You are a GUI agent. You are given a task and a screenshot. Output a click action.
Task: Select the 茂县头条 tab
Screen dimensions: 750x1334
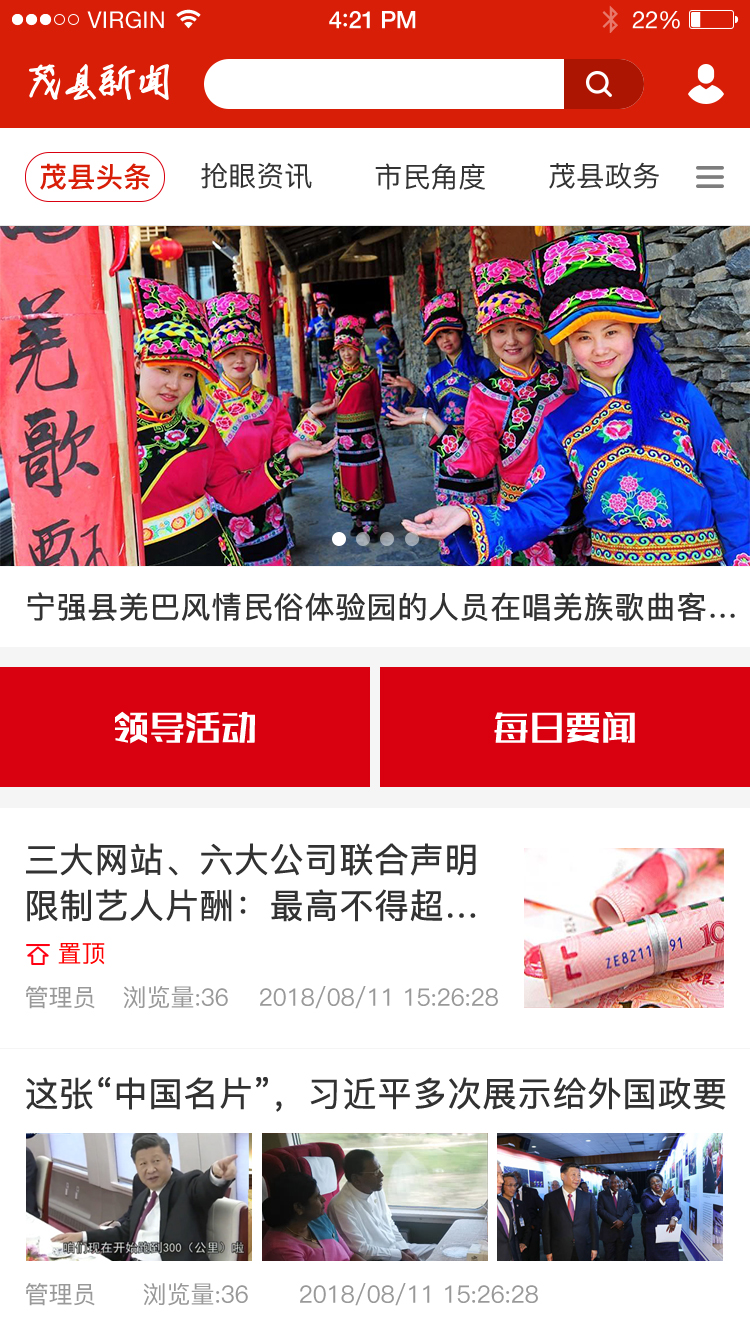(95, 178)
